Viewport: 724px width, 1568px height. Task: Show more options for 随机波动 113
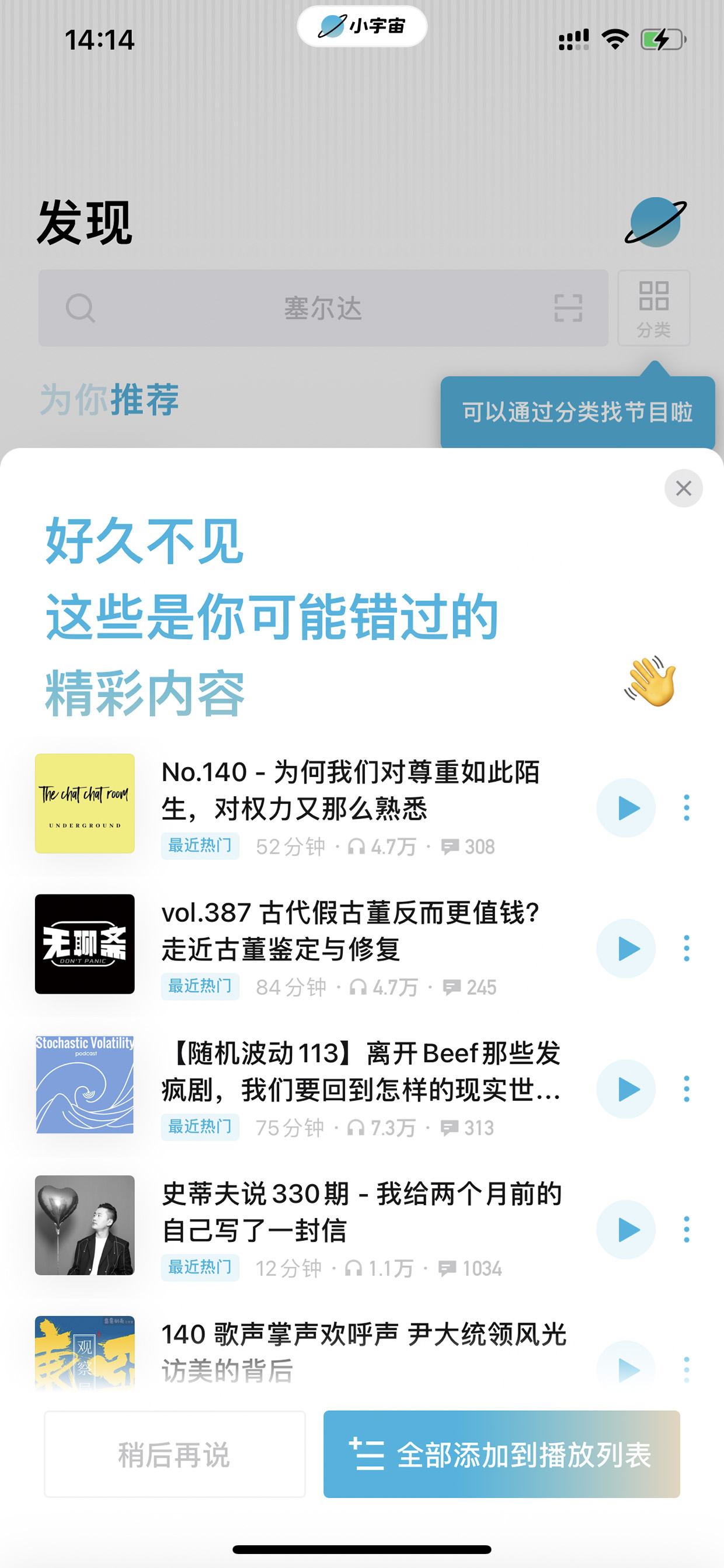[x=686, y=1089]
